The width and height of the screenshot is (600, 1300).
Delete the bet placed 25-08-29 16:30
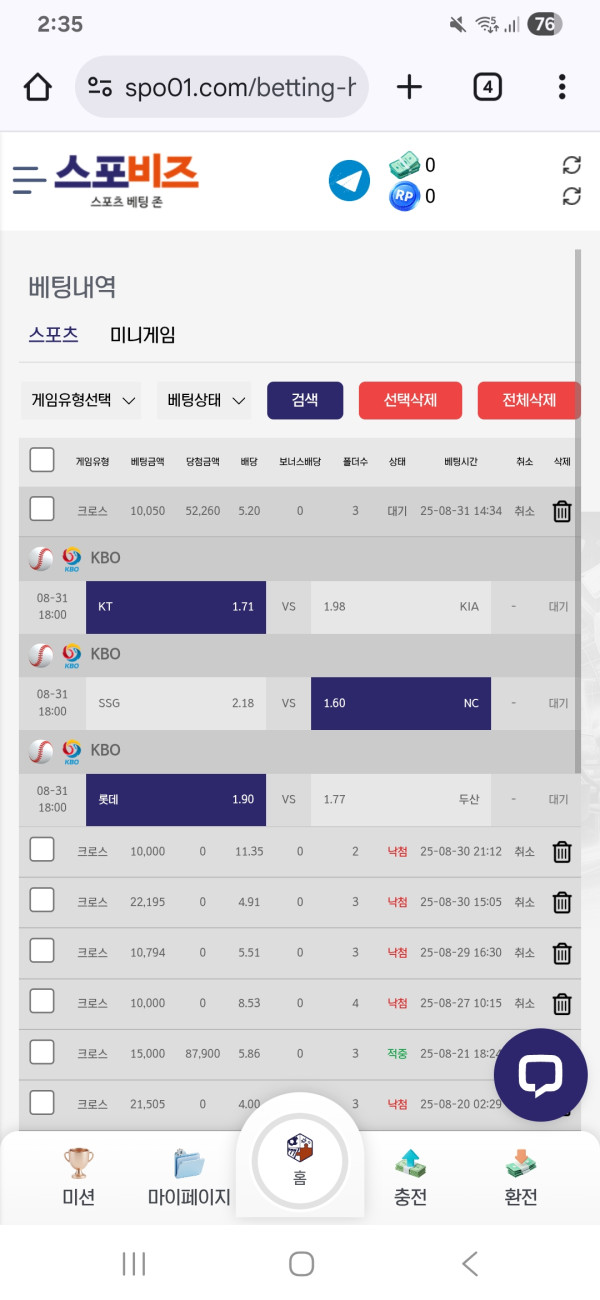click(x=562, y=953)
